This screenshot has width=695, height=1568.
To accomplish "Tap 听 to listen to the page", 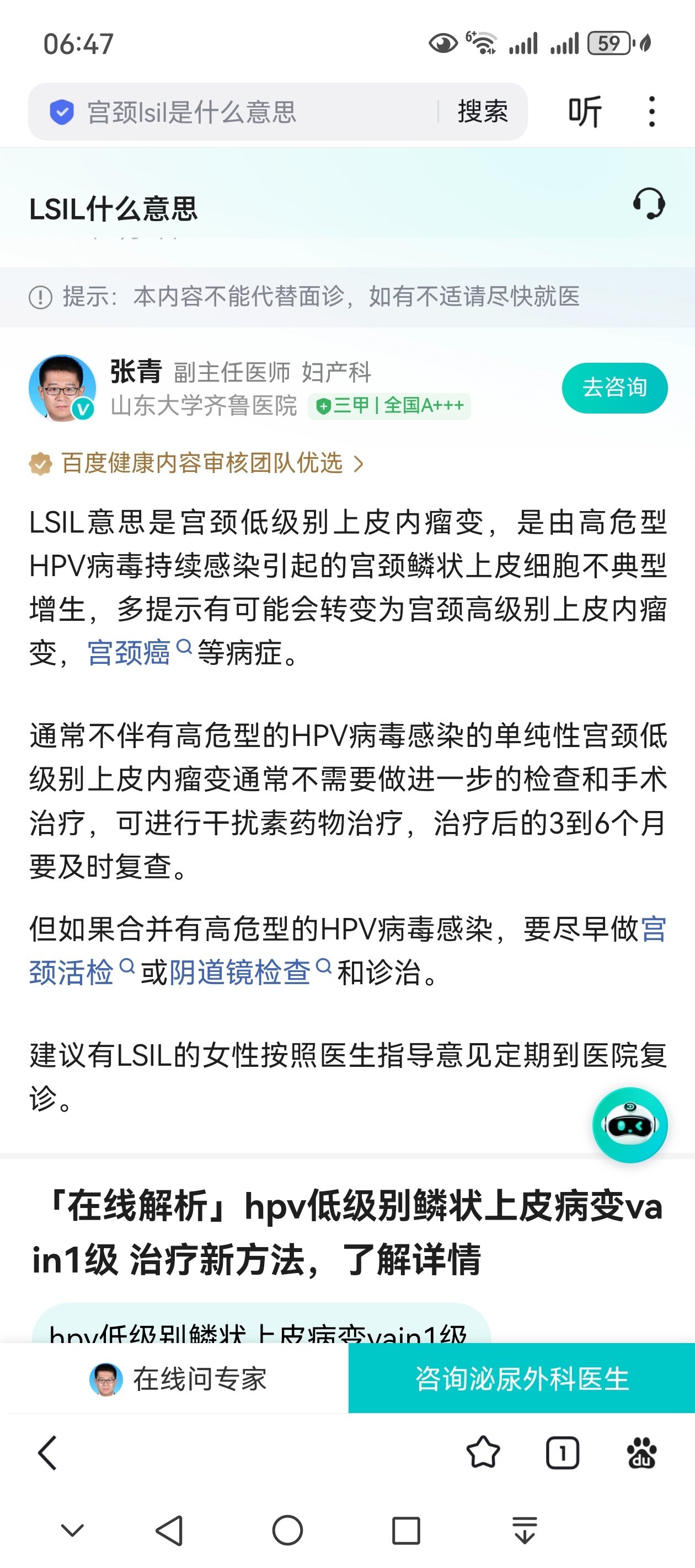I will click(x=584, y=112).
